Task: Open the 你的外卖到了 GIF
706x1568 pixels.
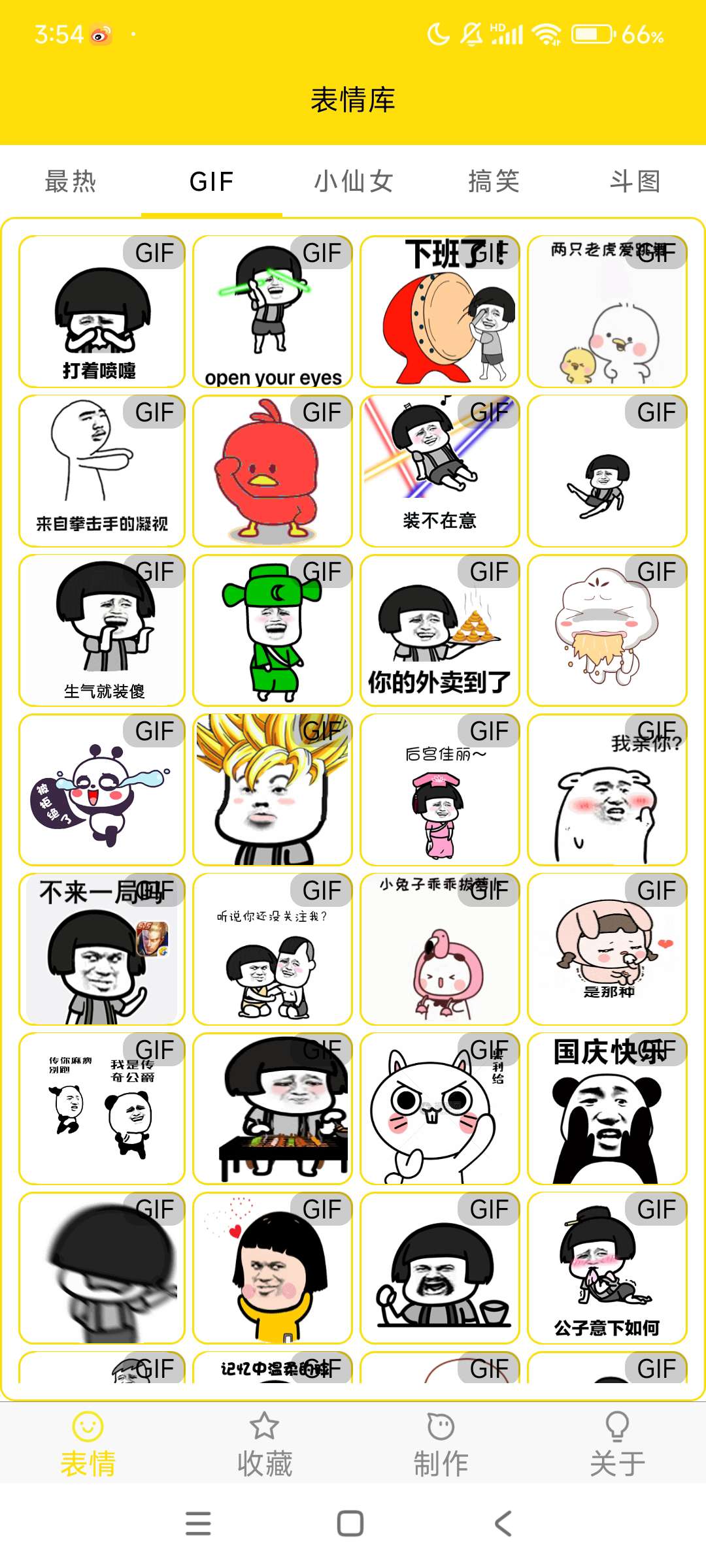Action: 440,630
